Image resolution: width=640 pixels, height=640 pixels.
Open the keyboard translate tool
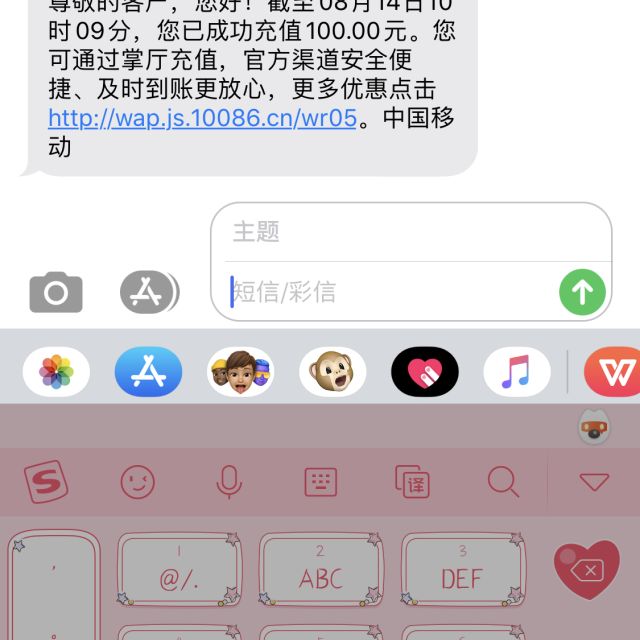pyautogui.click(x=411, y=483)
